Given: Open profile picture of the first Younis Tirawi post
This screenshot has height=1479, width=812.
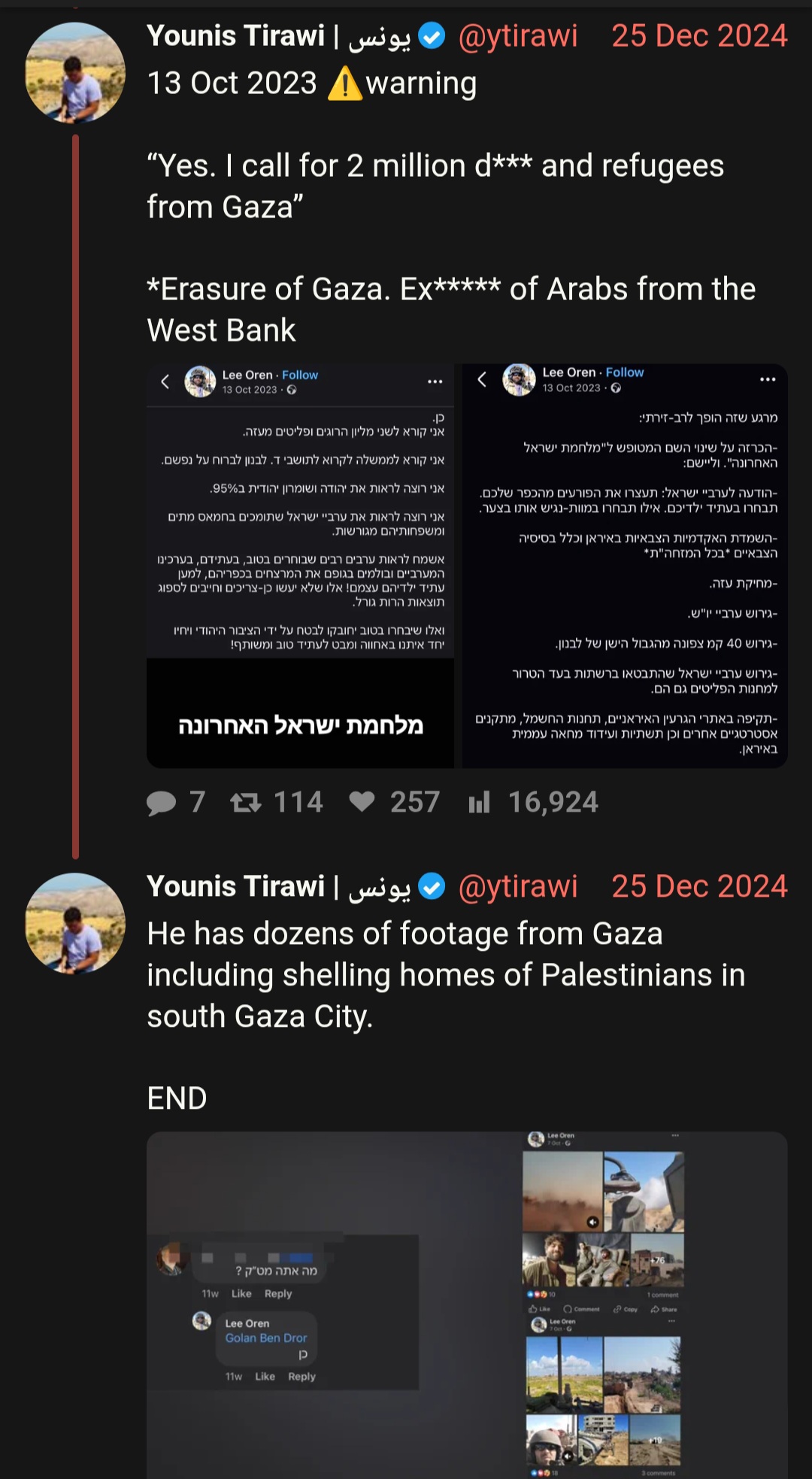Looking at the screenshot, I should (x=75, y=72).
